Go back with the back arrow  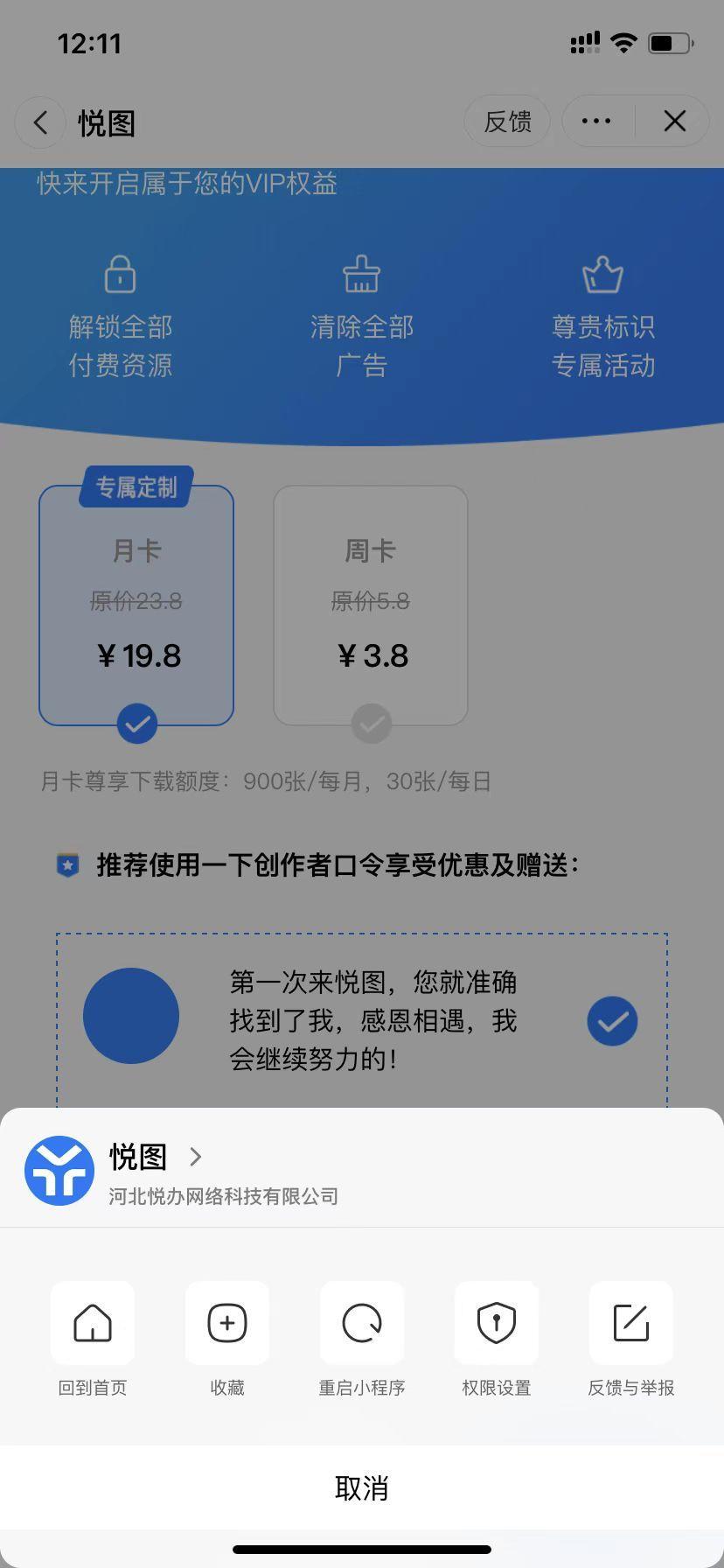coord(40,122)
